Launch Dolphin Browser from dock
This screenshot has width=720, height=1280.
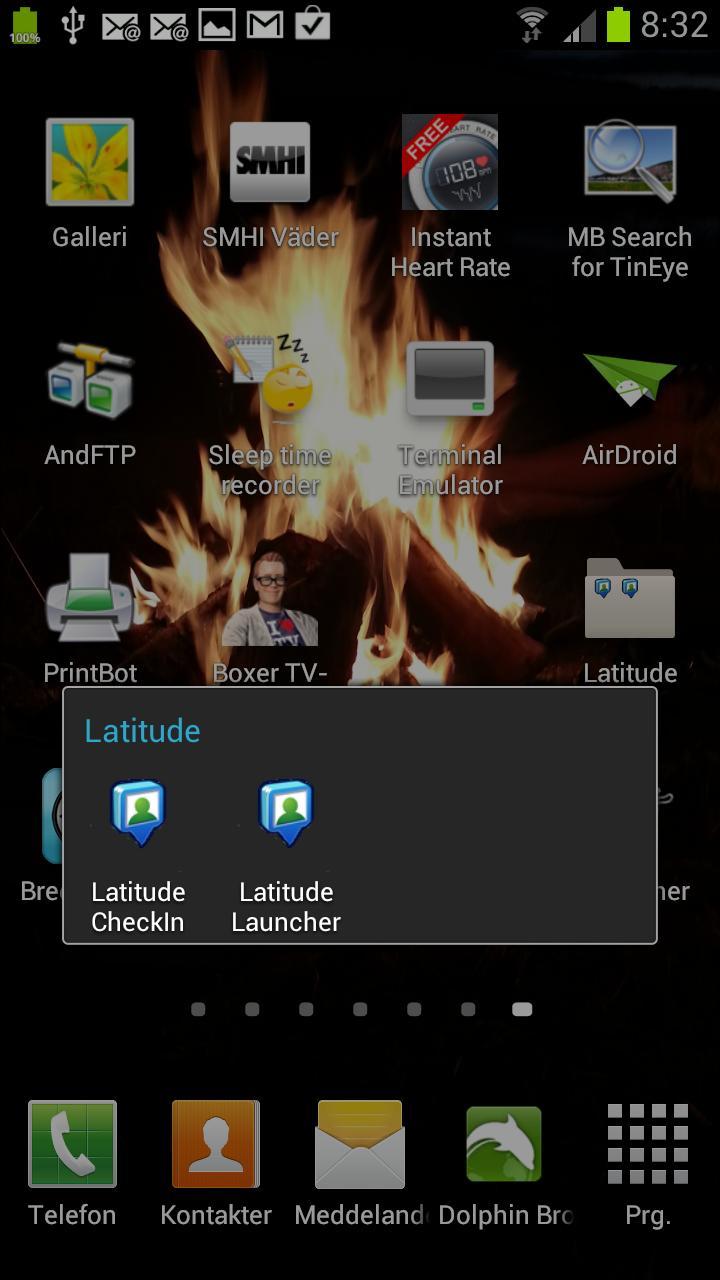click(504, 1160)
